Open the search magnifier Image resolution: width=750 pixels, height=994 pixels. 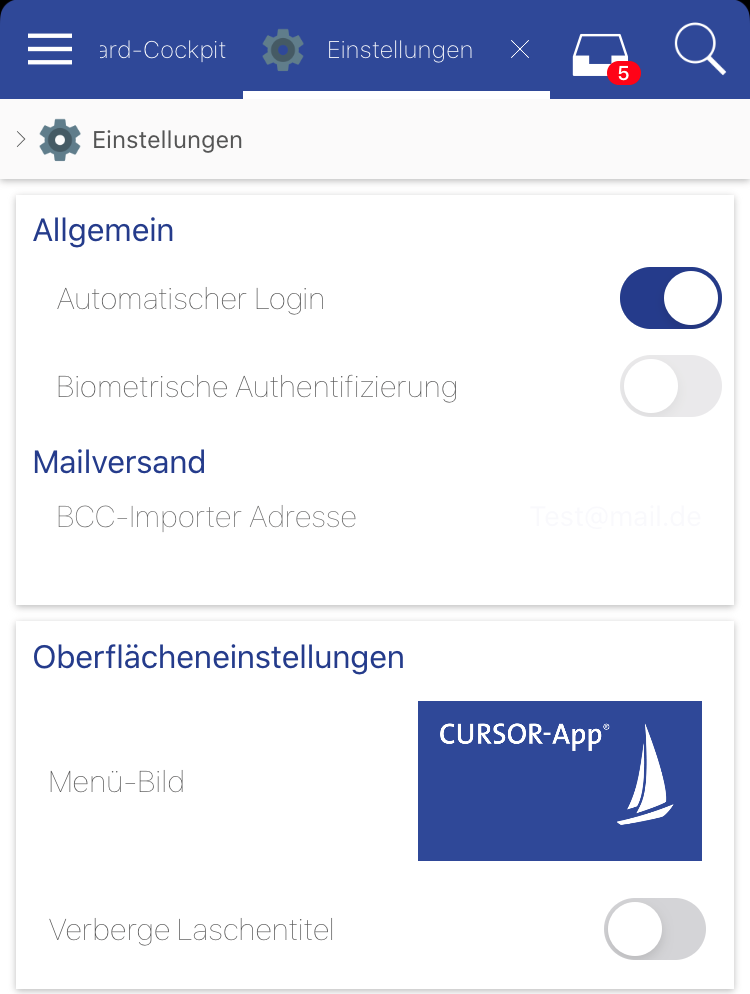[x=699, y=49]
